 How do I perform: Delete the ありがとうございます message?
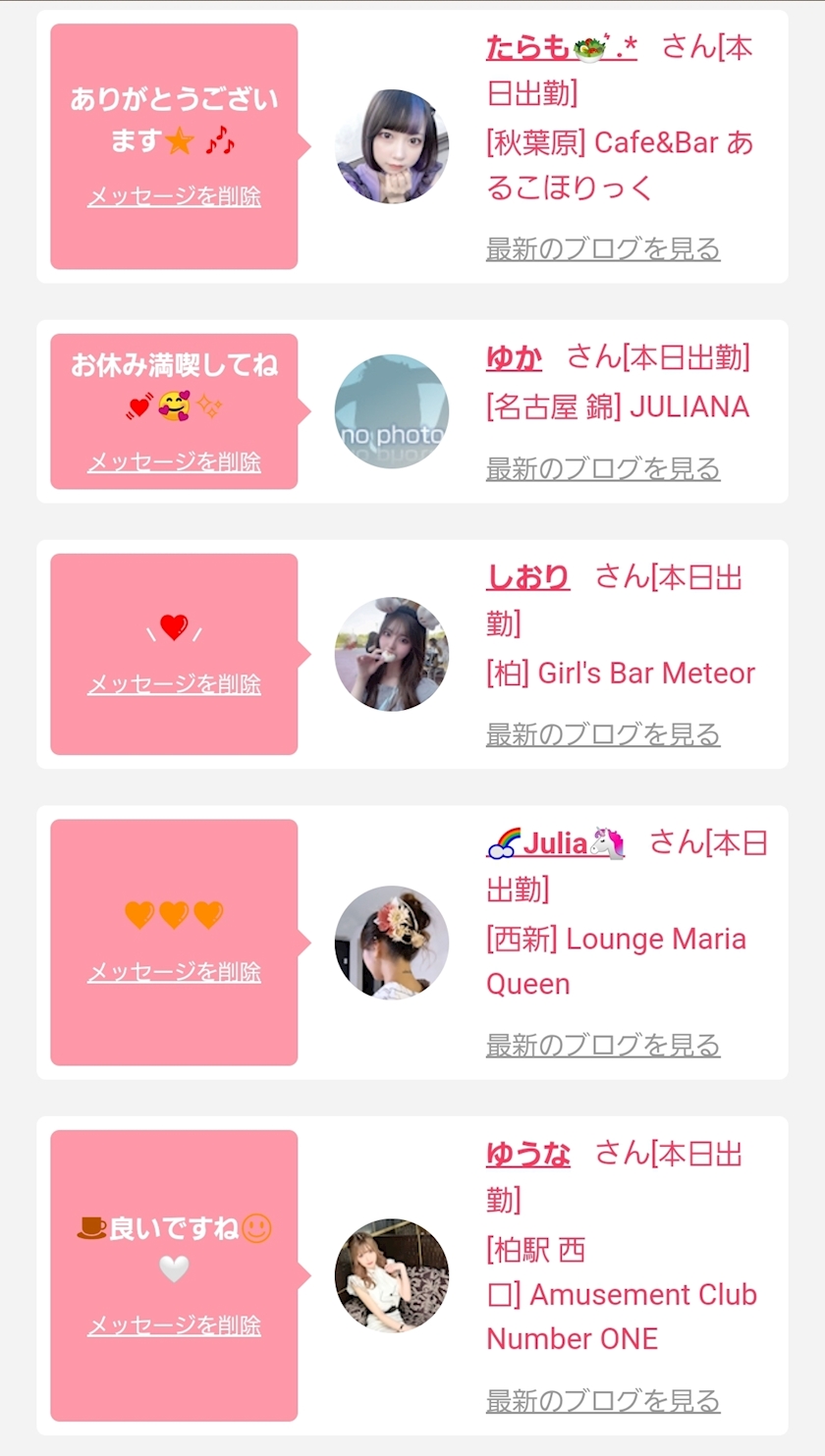(174, 196)
